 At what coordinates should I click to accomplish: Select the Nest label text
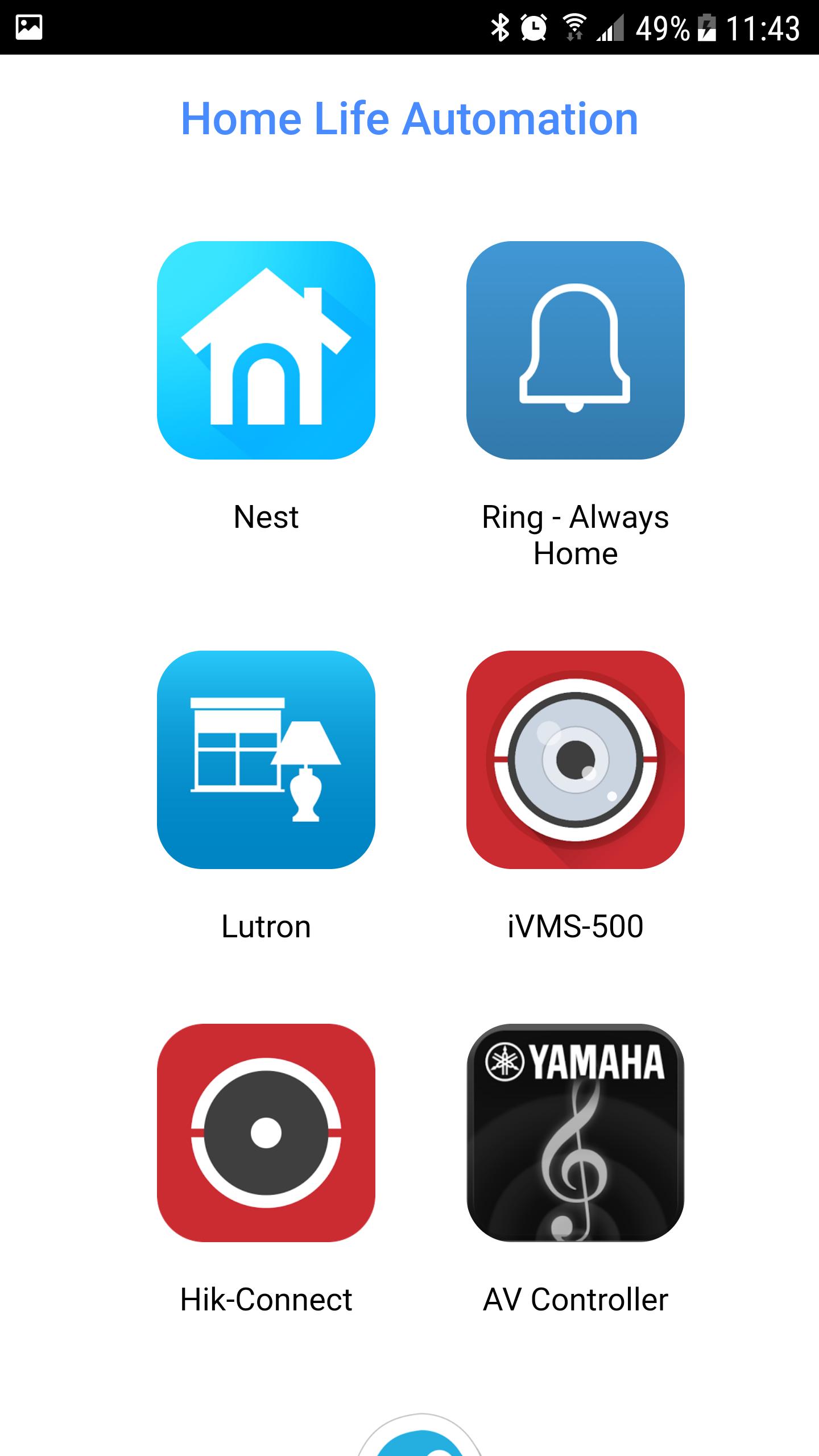pos(265,516)
